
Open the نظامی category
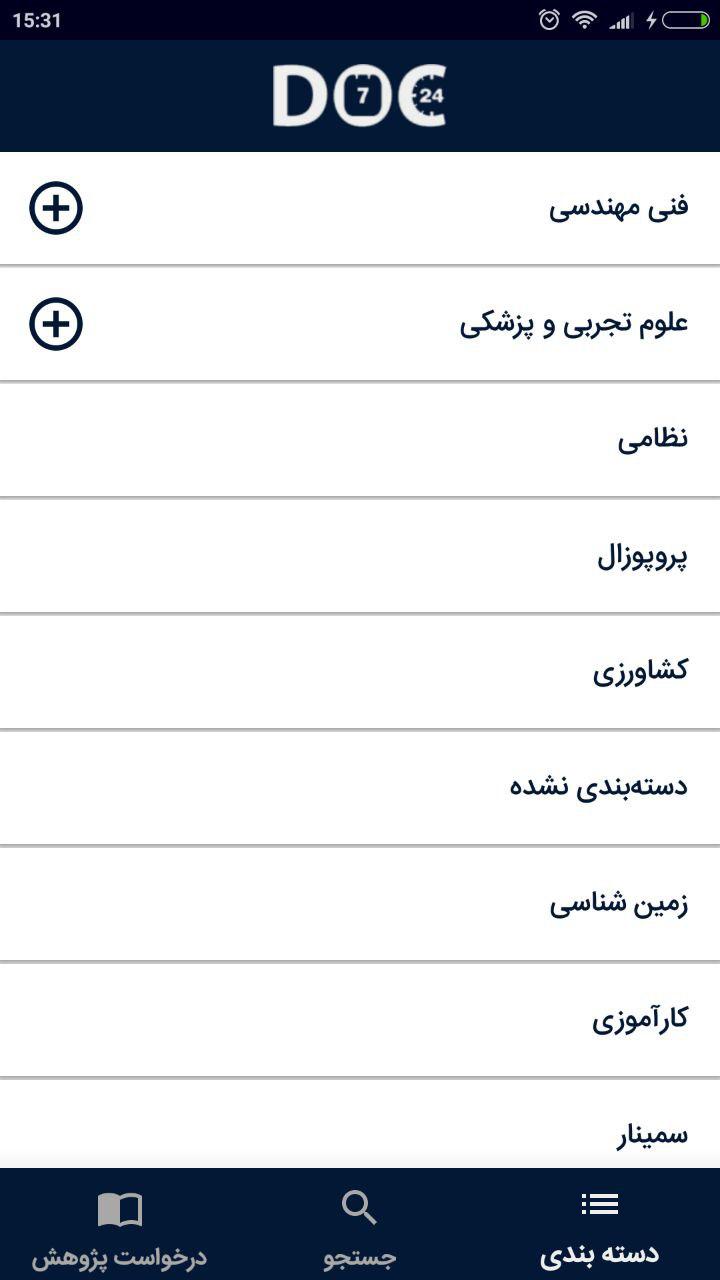point(360,440)
